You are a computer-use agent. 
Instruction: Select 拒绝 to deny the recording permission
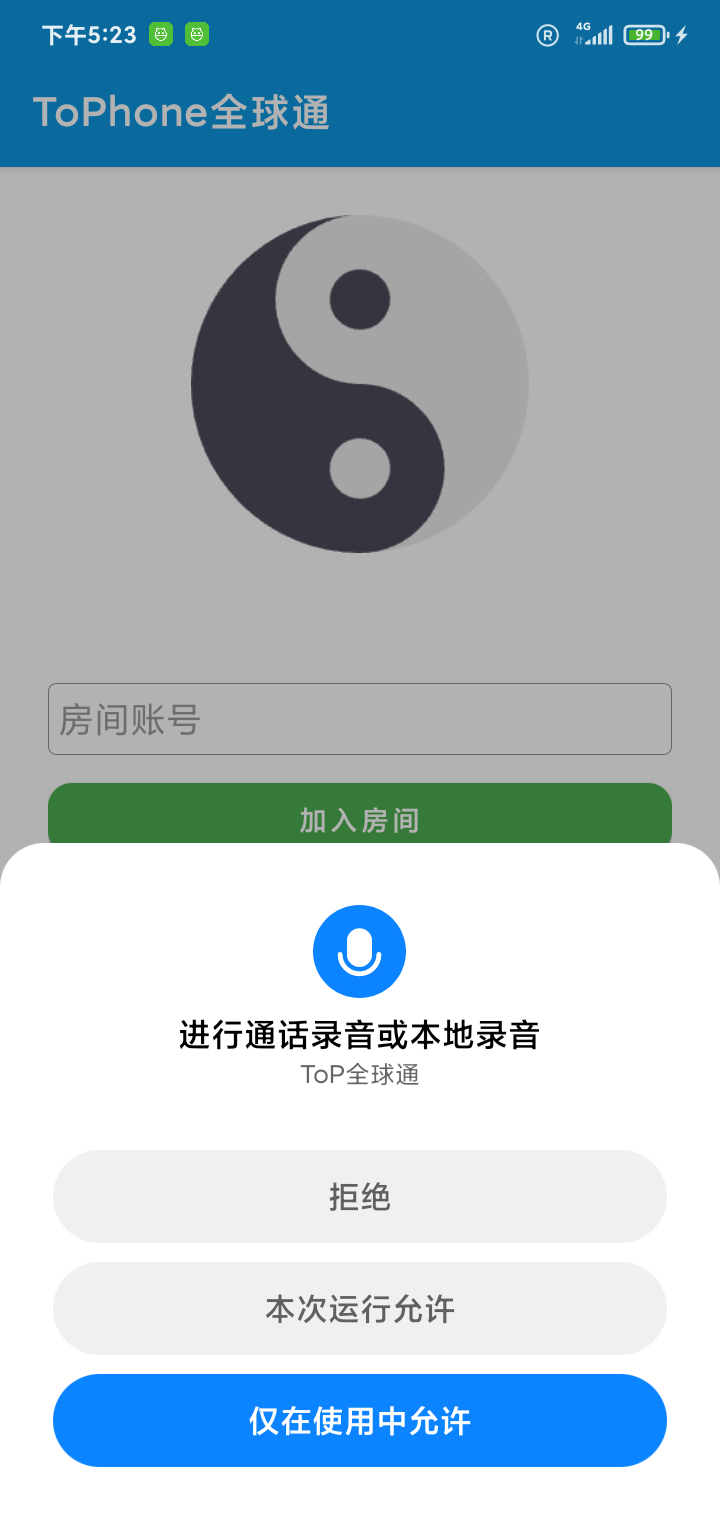click(360, 1196)
